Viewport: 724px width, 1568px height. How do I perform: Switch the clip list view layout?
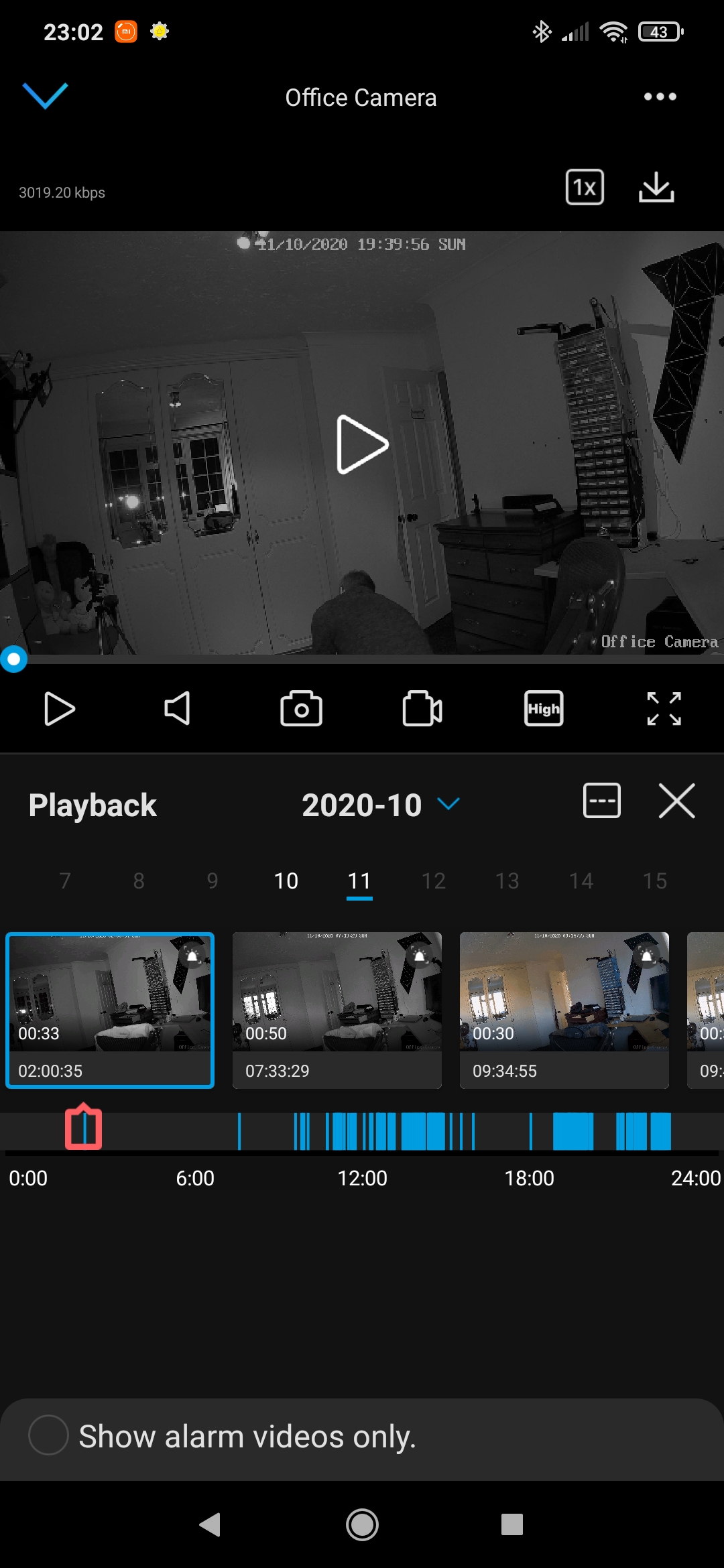601,801
